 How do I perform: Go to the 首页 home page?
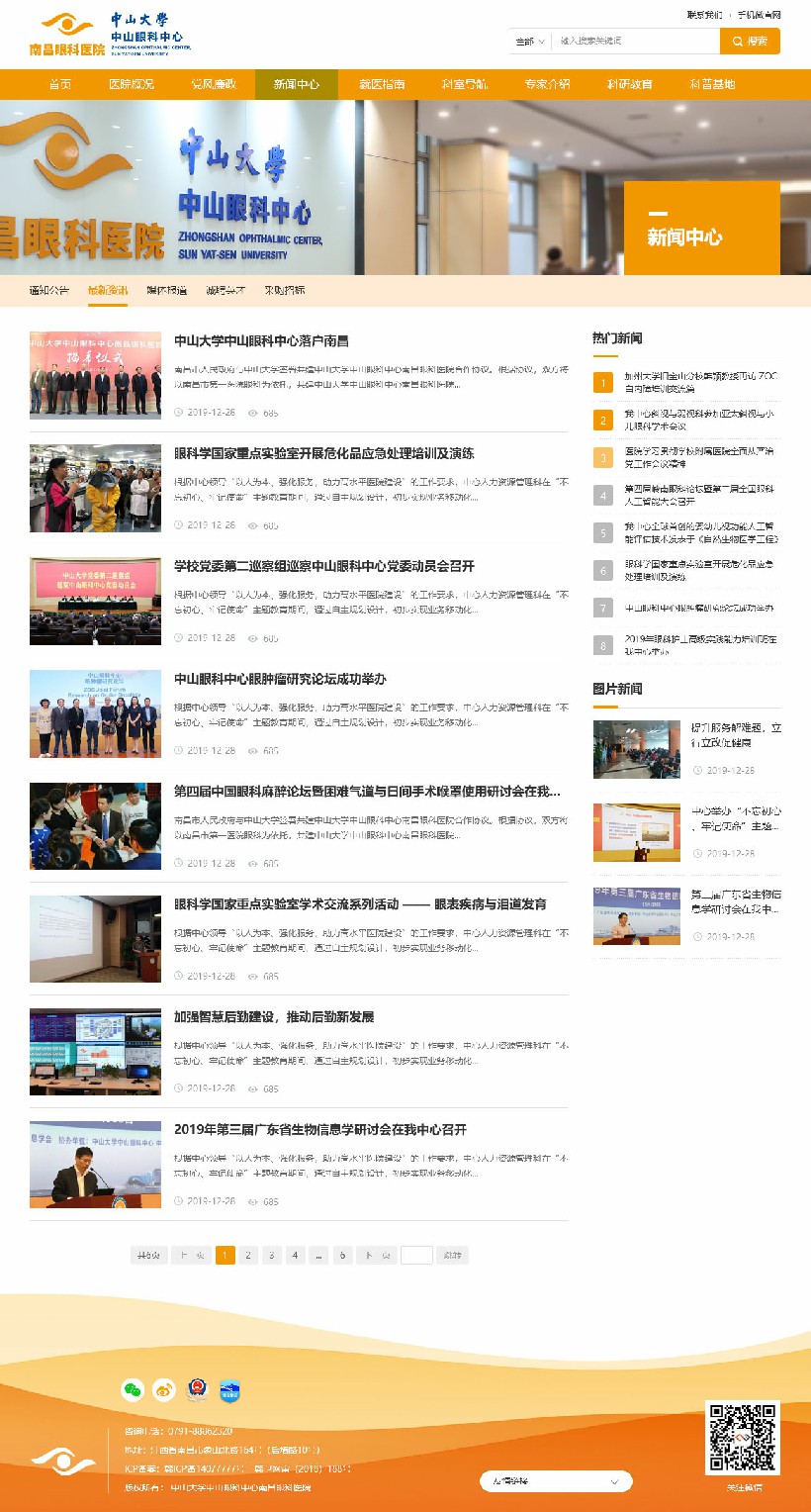[x=60, y=84]
